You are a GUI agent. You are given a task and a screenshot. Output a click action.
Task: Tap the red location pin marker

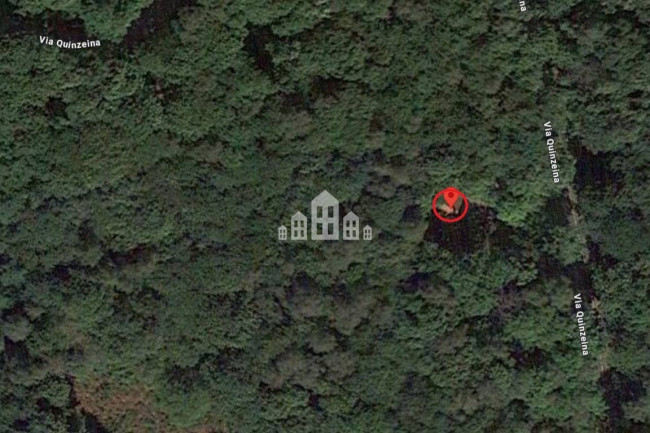pos(451,200)
